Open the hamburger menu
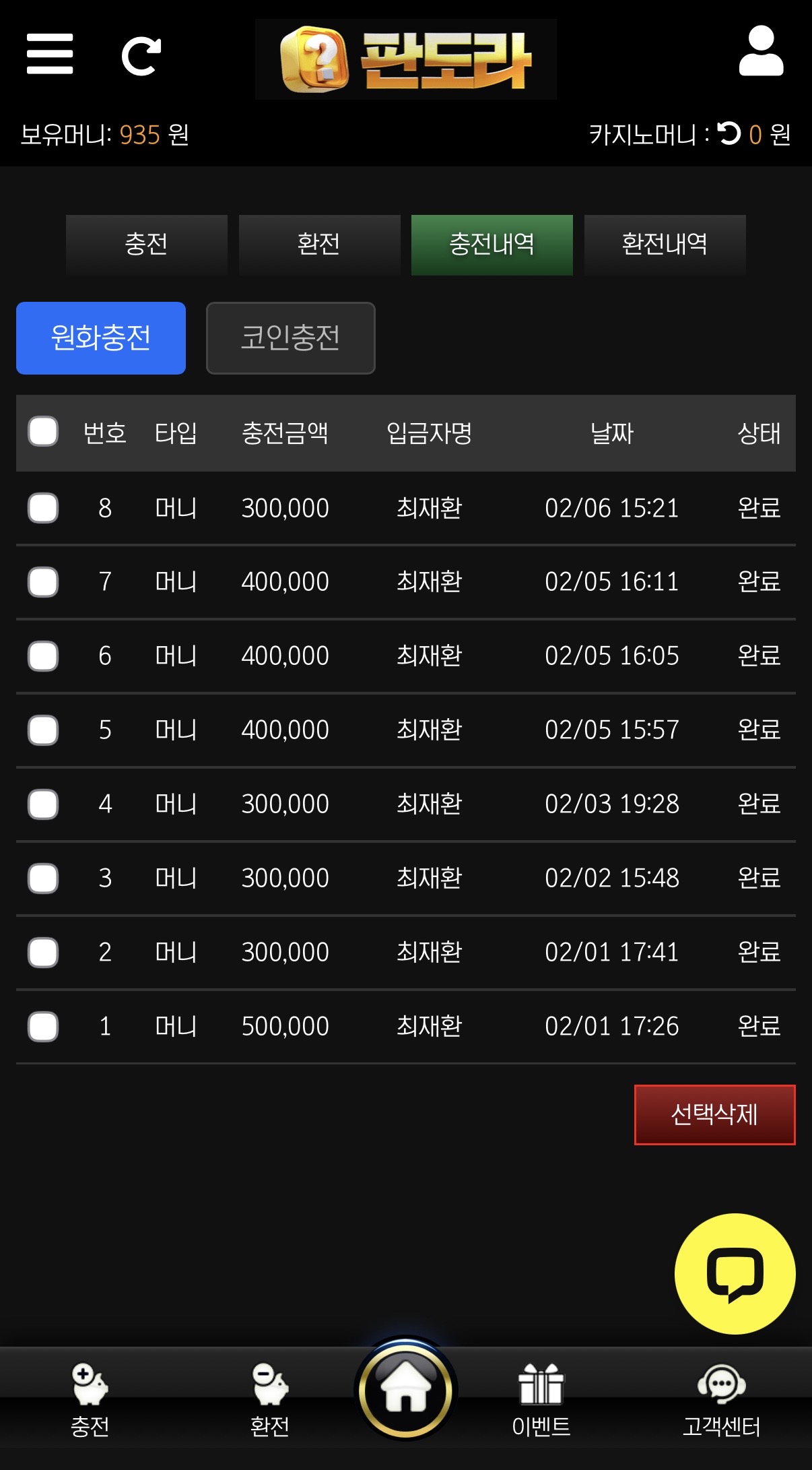 click(50, 55)
